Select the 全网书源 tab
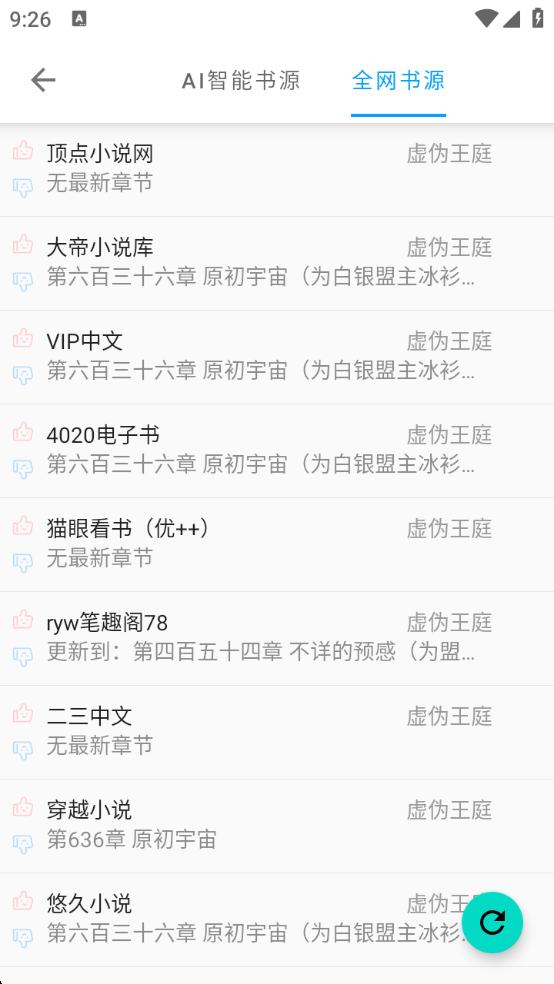Screen dimensions: 554x984 [x=398, y=80]
